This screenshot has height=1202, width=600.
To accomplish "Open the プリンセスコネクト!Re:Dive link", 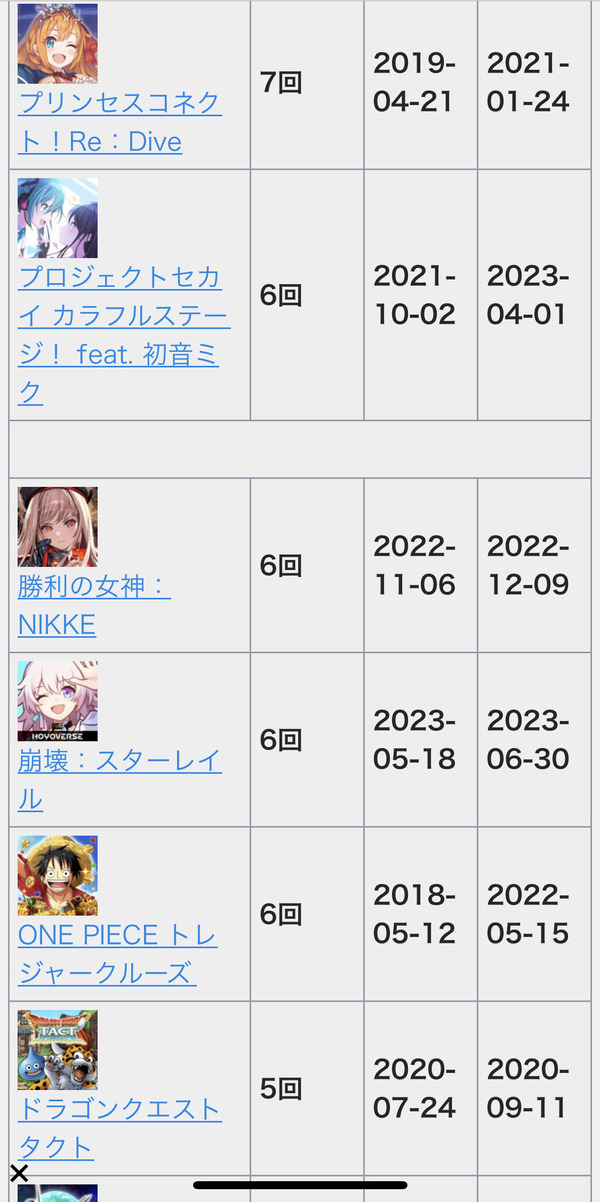I will click(120, 122).
